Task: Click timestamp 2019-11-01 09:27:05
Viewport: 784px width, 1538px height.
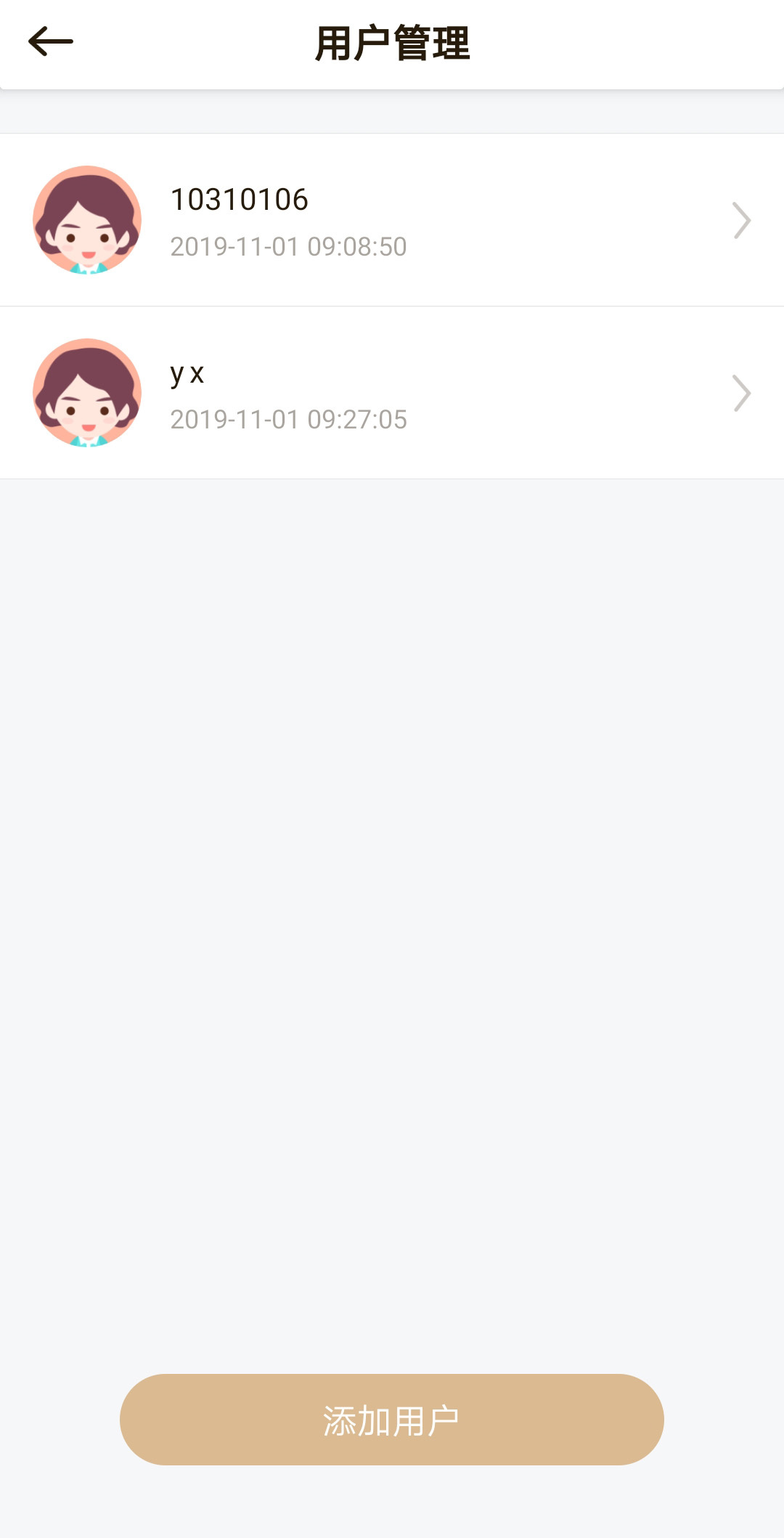Action: pyautogui.click(x=289, y=419)
